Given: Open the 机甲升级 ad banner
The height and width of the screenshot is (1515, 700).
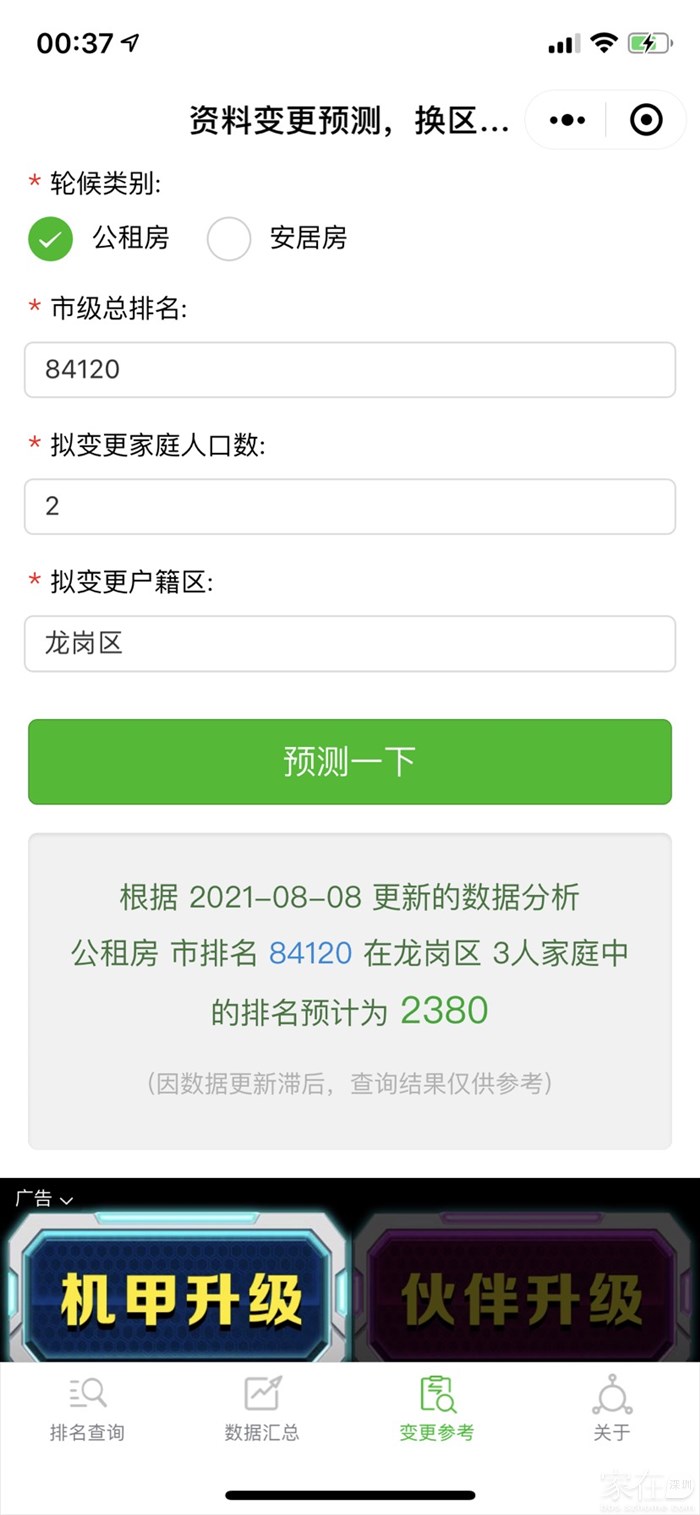Looking at the screenshot, I should [180, 1296].
